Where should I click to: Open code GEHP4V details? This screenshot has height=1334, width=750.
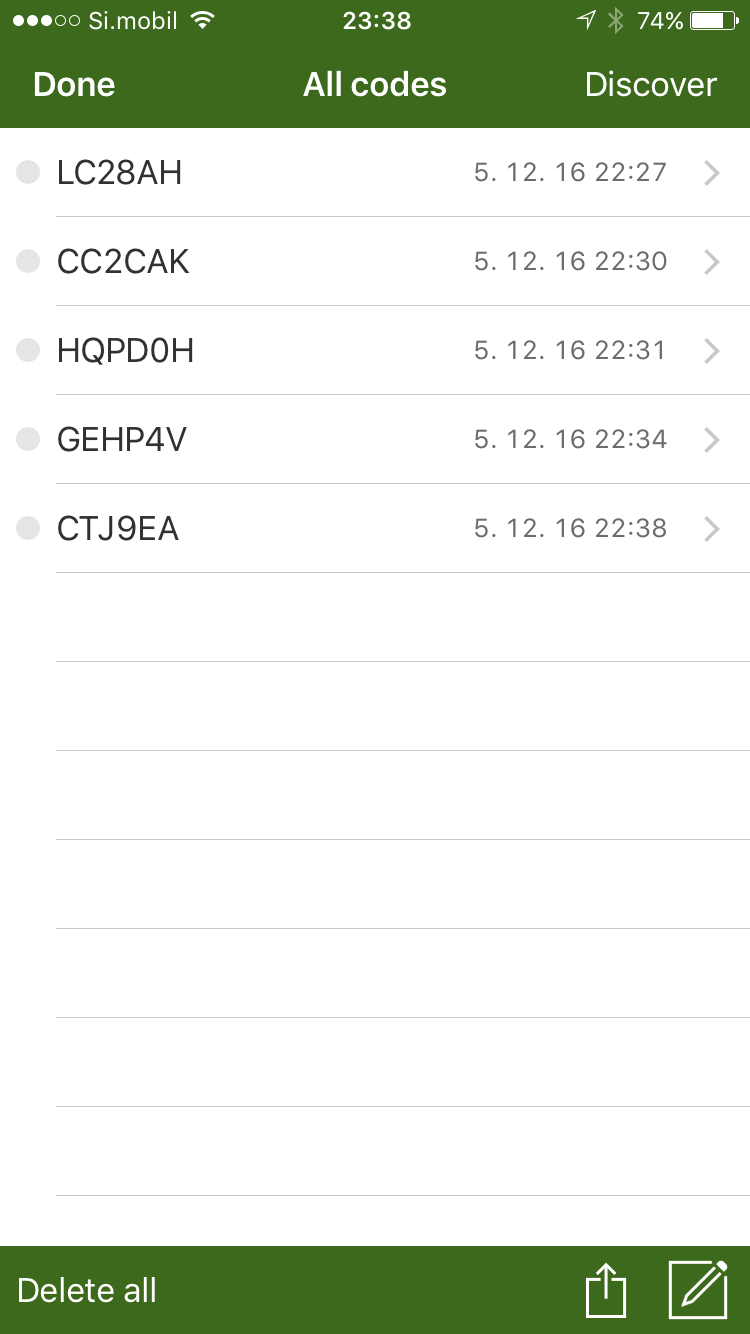coord(375,440)
